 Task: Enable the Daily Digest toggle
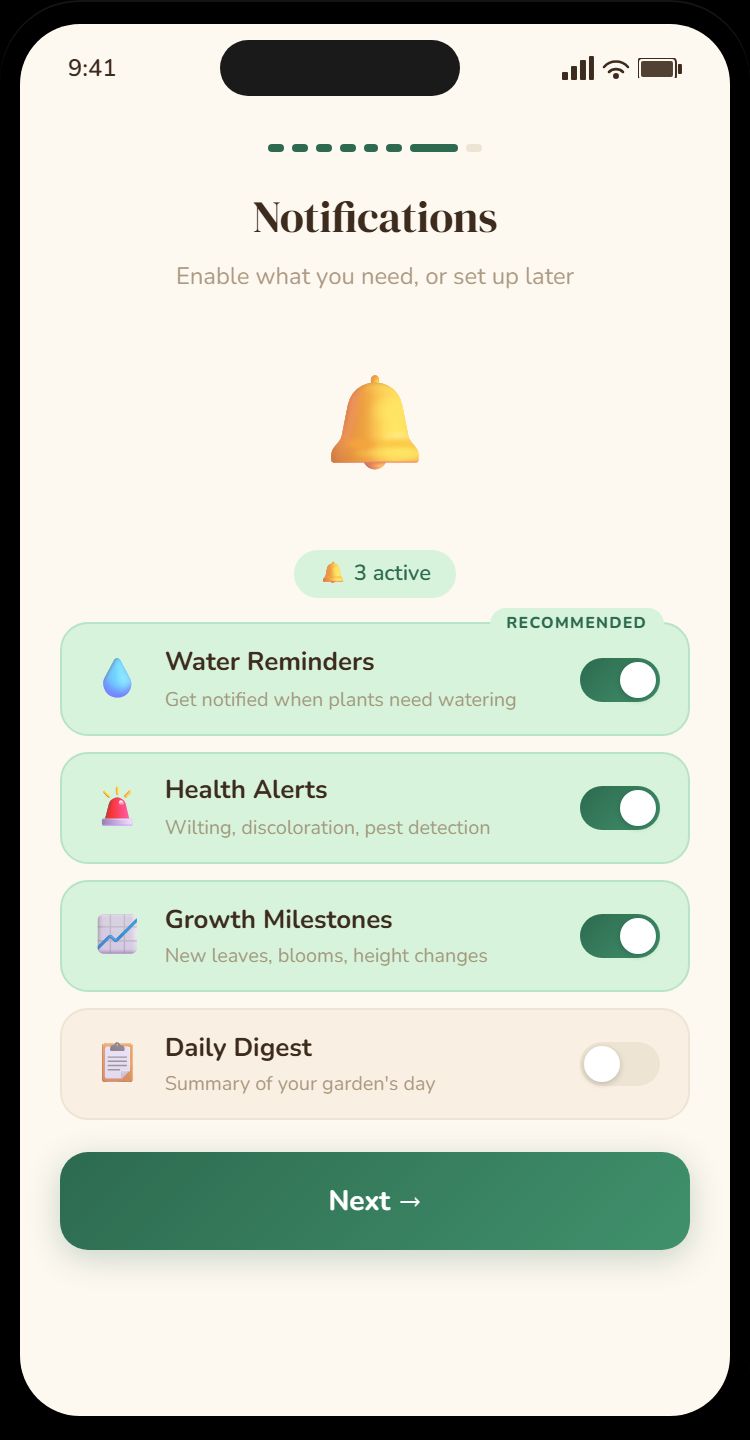pos(619,1063)
